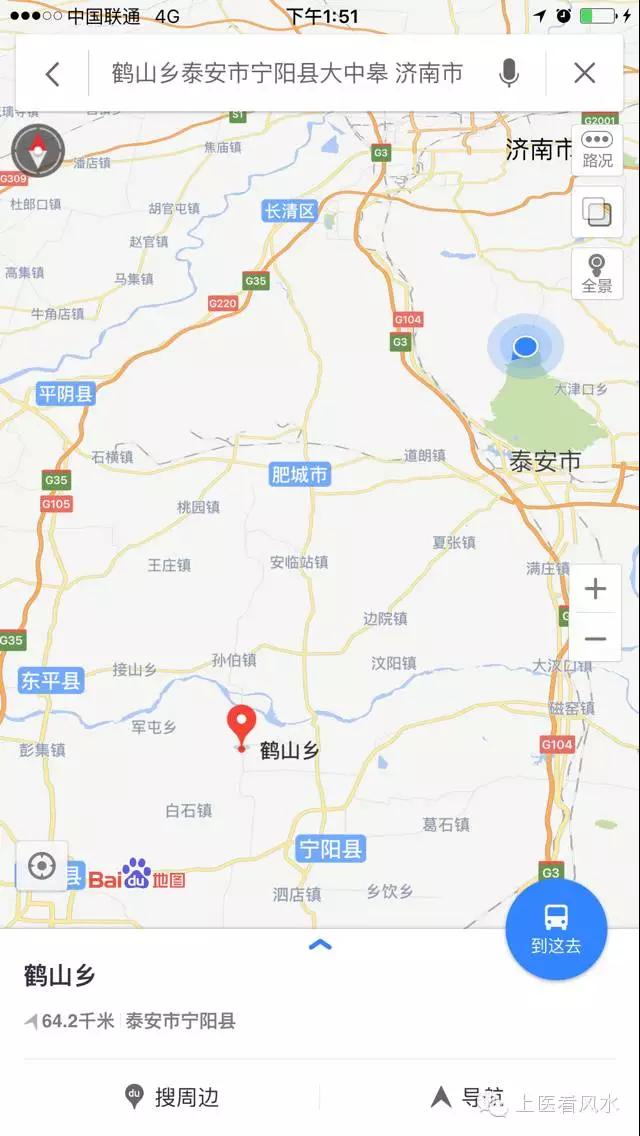Reset map orientation with the compass
640x1136 pixels.
coord(38,150)
